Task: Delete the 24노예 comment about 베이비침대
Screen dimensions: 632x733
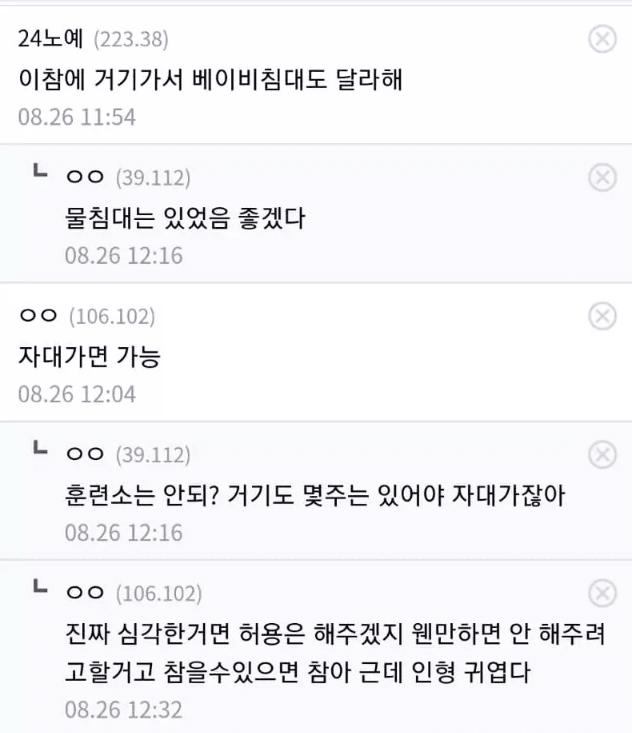Action: click(x=601, y=40)
